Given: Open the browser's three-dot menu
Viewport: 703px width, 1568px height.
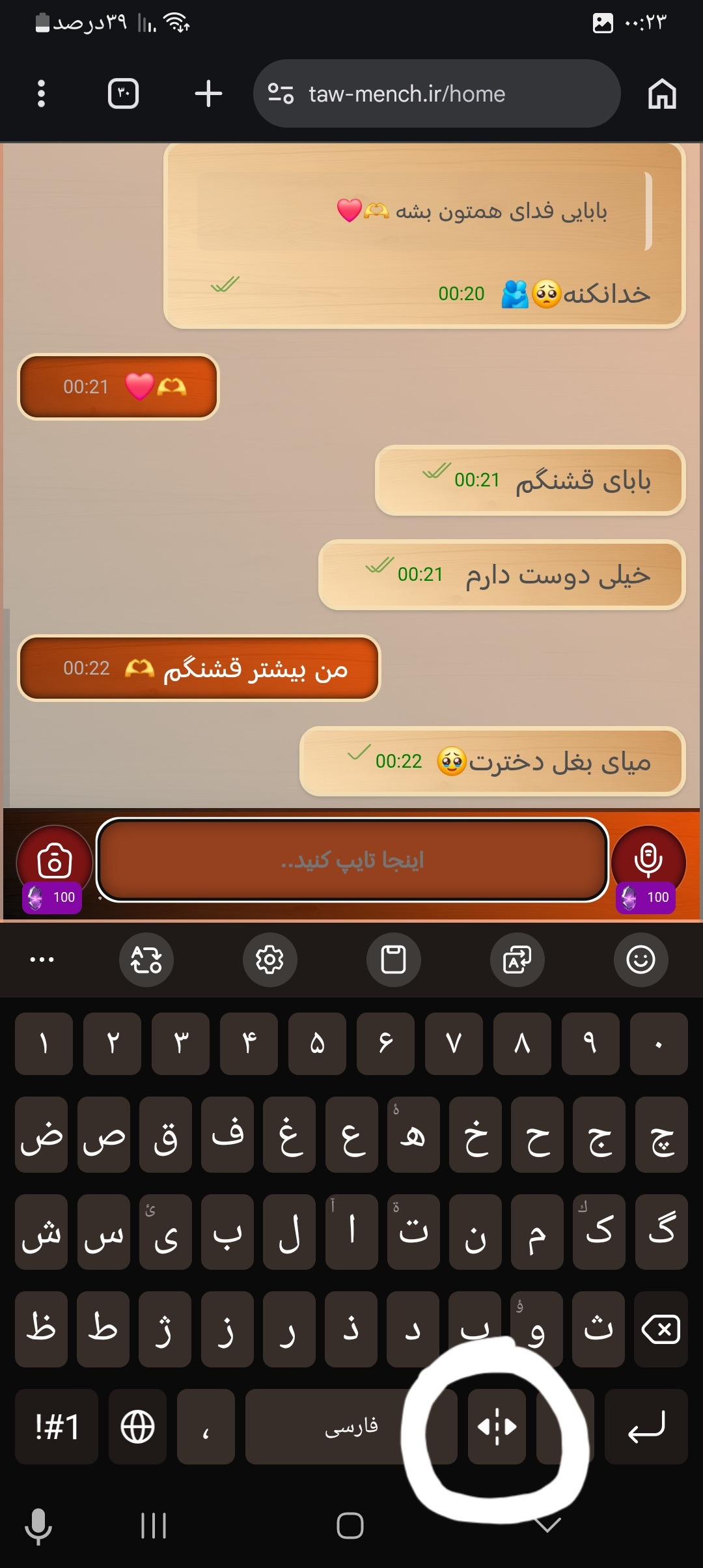Looking at the screenshot, I should pos(41,94).
